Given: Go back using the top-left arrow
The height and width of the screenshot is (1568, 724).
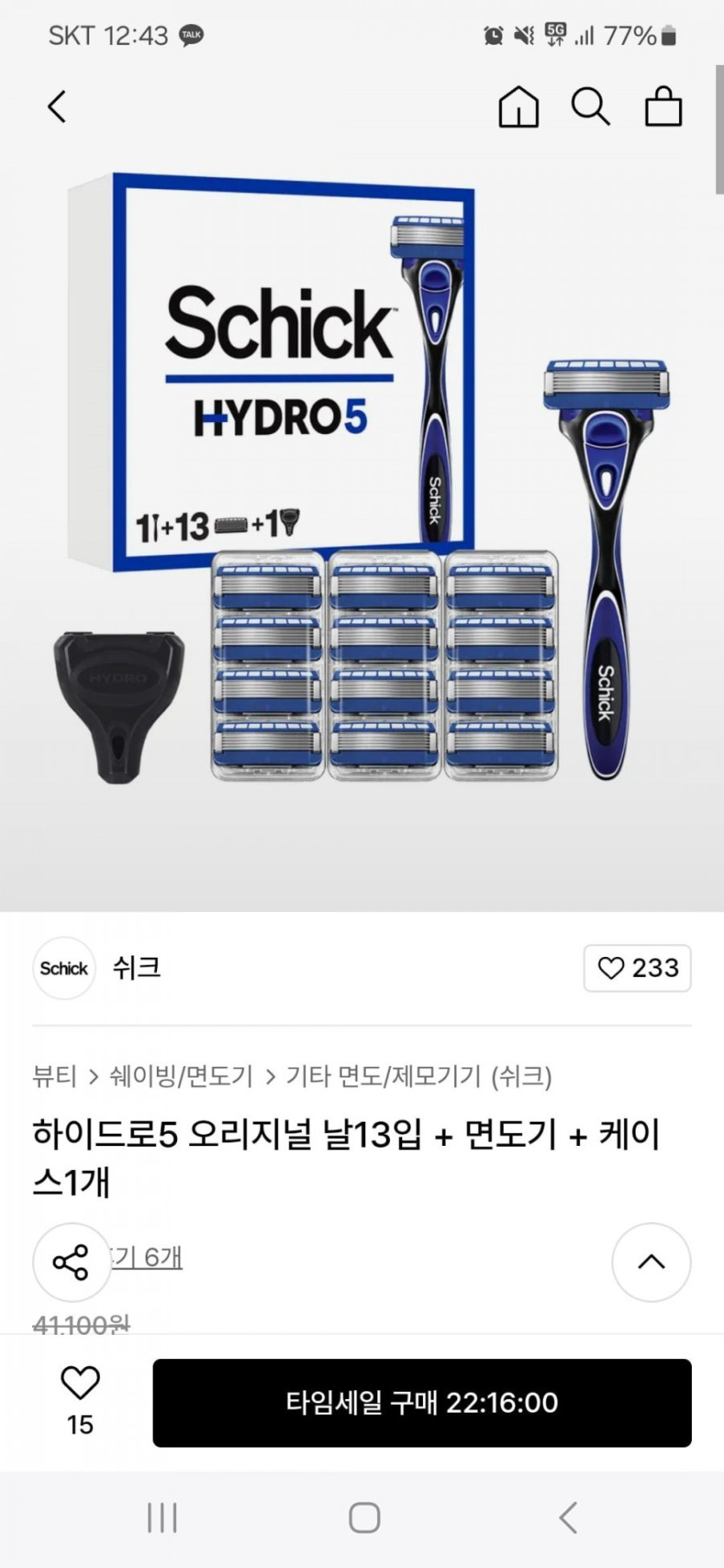Looking at the screenshot, I should (57, 107).
